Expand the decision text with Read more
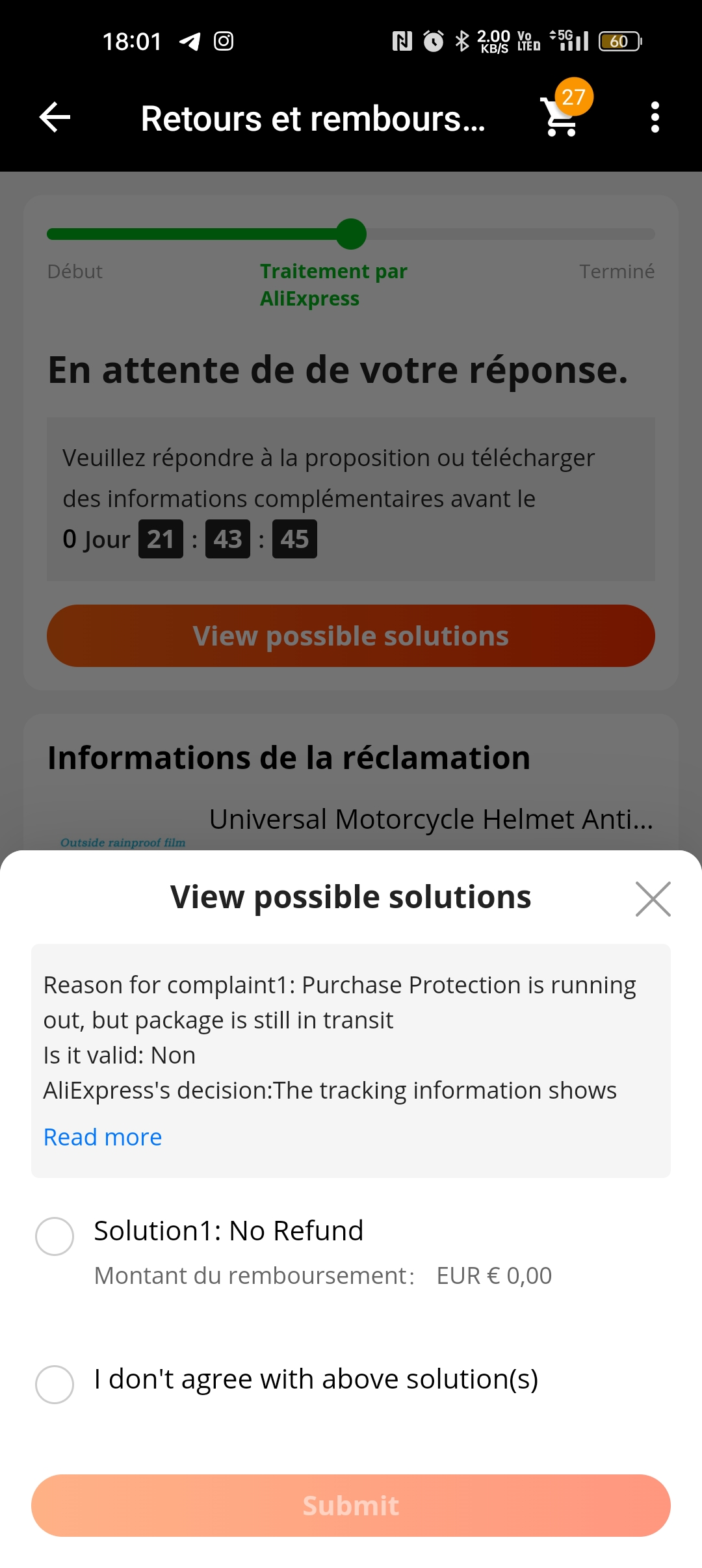Viewport: 702px width, 1568px height. pos(103,1137)
